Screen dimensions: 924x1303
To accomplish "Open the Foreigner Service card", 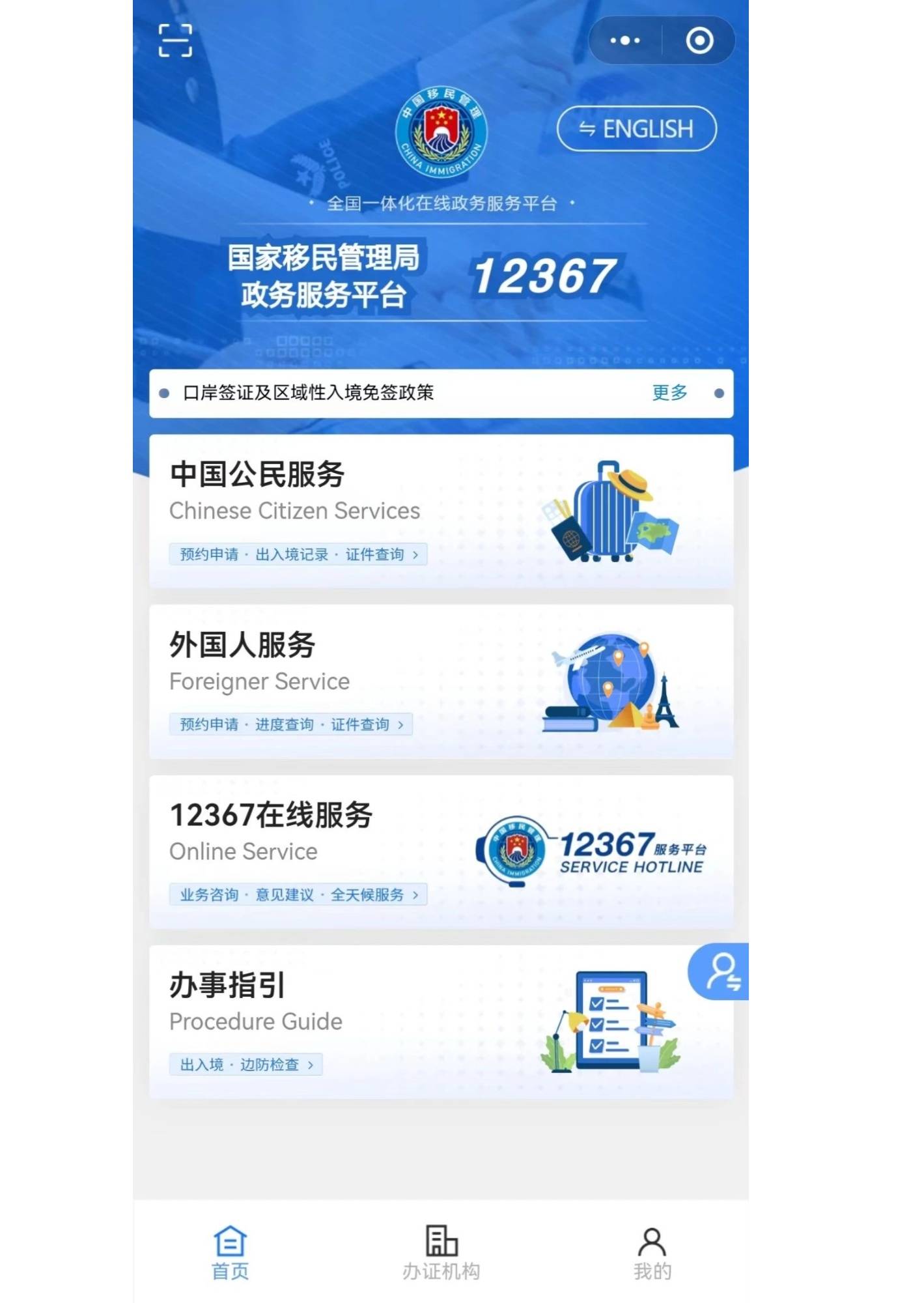I will coord(441,681).
